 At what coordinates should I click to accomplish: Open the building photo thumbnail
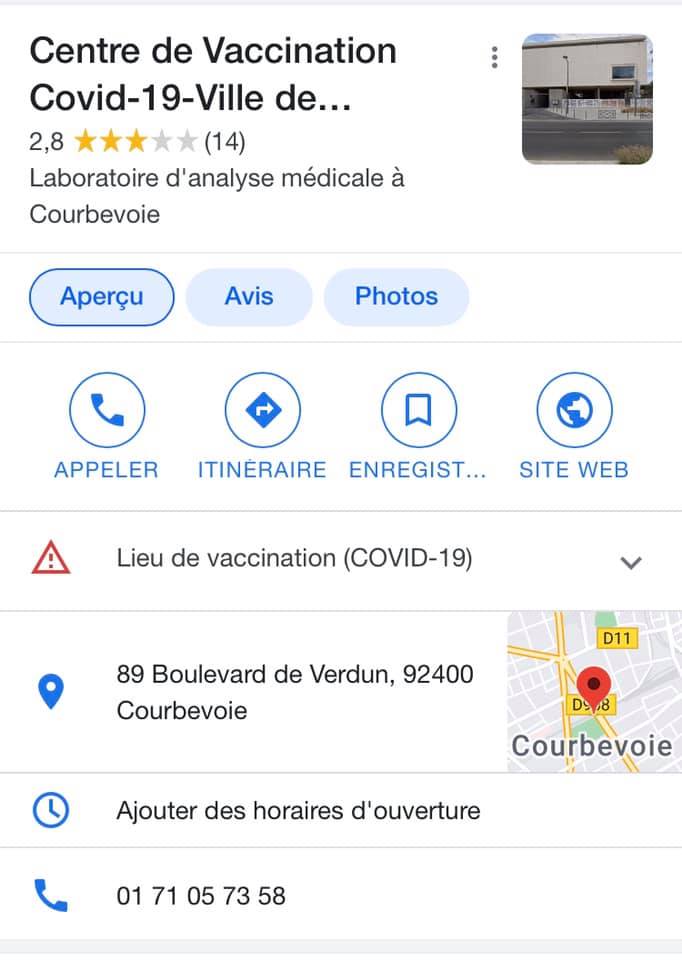click(587, 99)
